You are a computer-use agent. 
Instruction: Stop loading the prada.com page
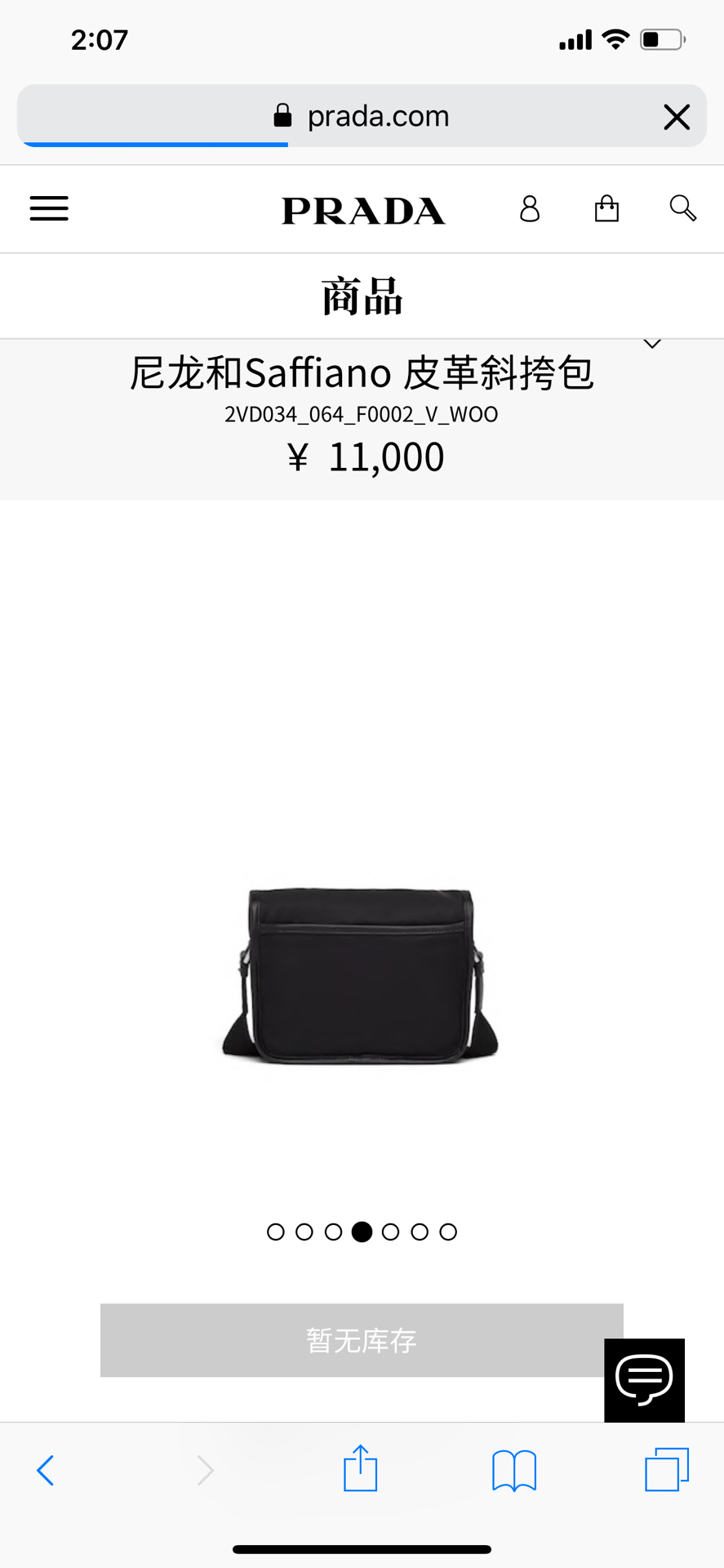[x=677, y=117]
